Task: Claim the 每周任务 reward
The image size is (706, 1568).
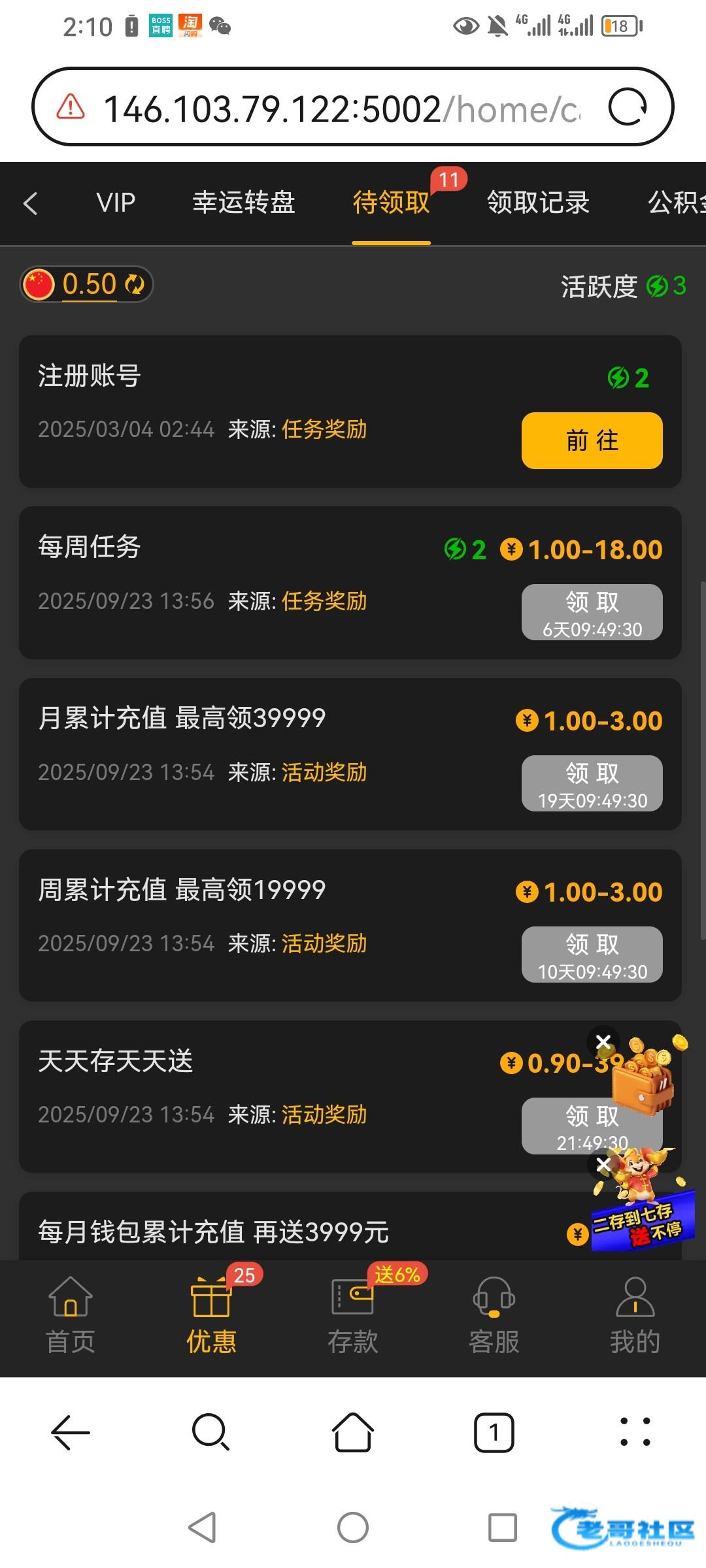Action: (x=592, y=612)
